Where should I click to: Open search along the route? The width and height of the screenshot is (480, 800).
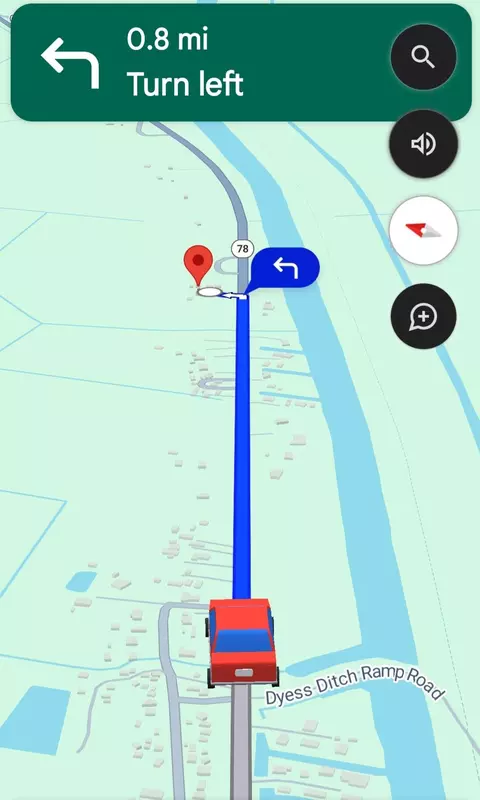pos(423,57)
